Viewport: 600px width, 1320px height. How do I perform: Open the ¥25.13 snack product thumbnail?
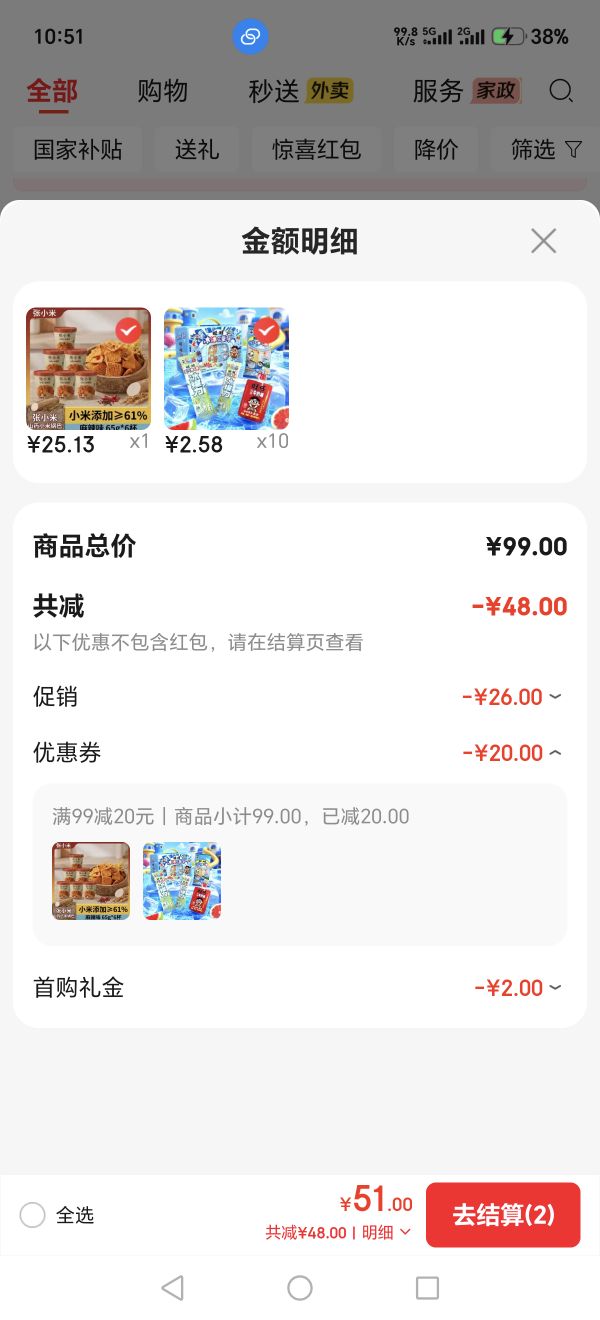(88, 369)
